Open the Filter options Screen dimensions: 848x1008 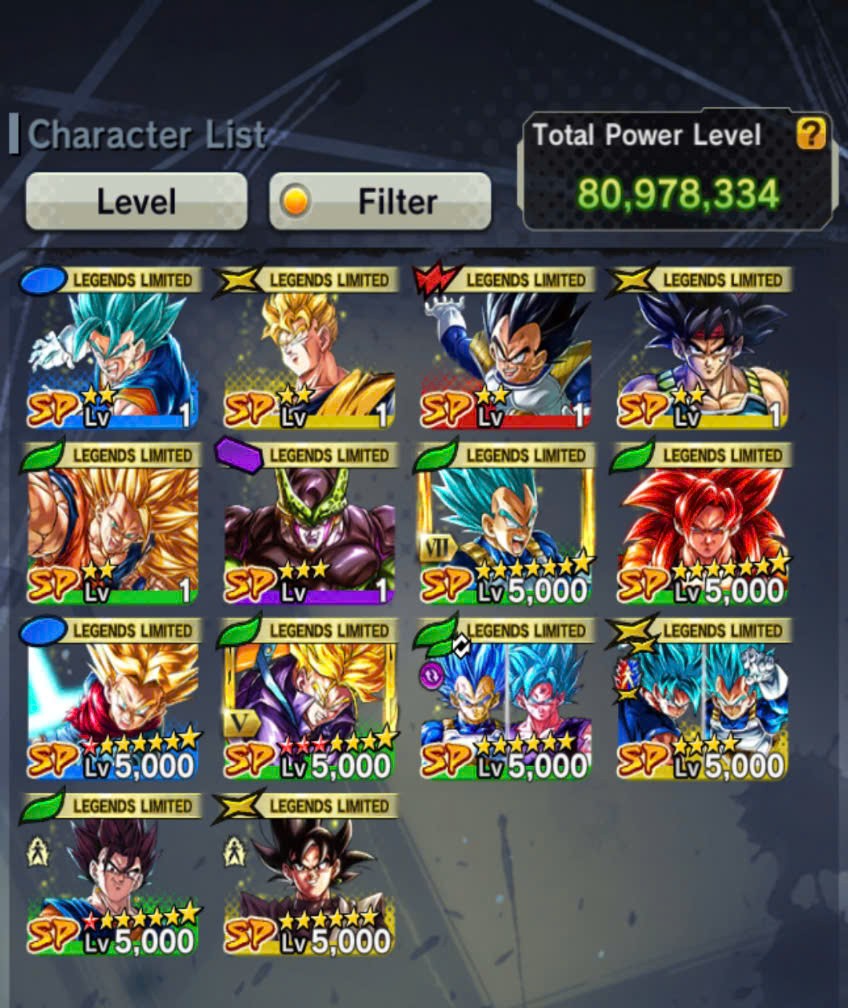(380, 201)
